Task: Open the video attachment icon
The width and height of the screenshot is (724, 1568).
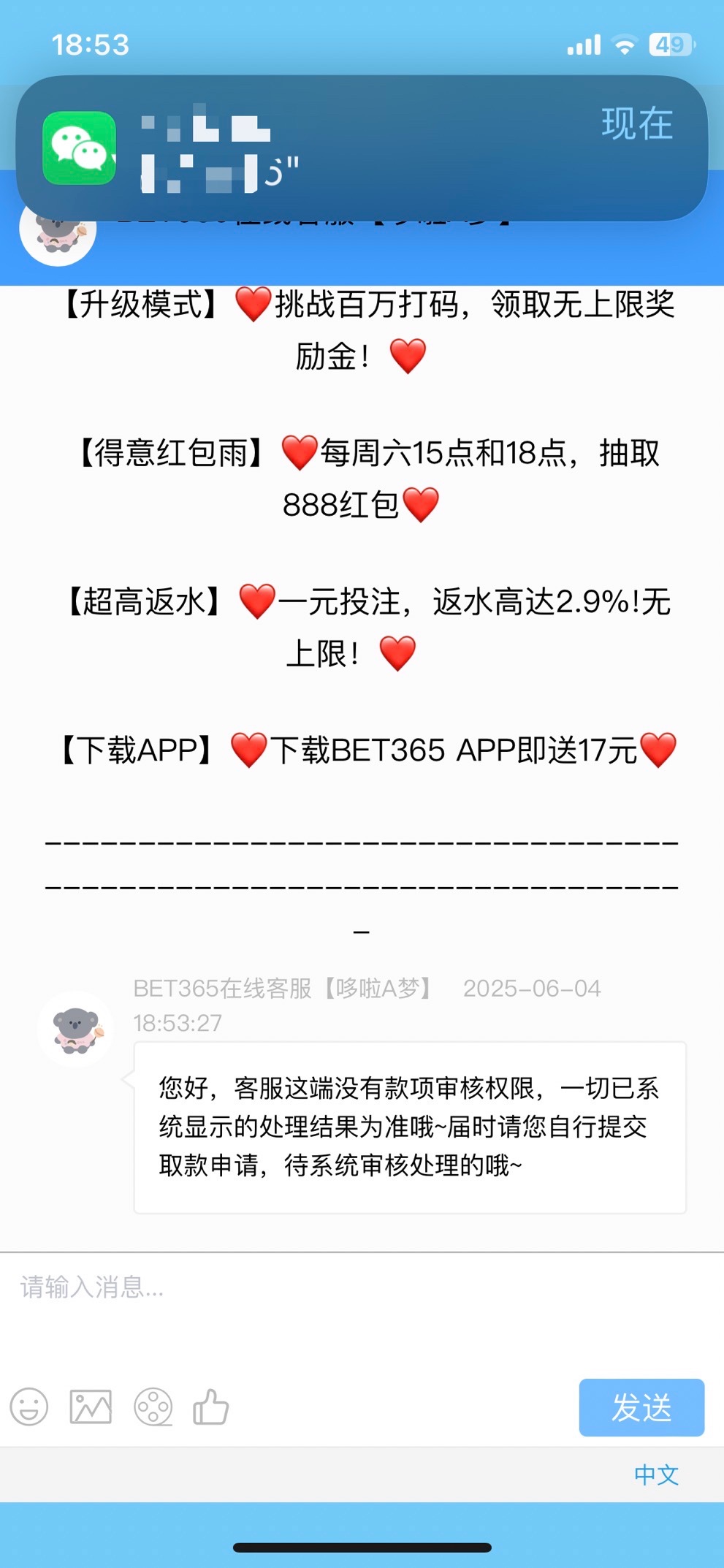Action: [153, 1407]
